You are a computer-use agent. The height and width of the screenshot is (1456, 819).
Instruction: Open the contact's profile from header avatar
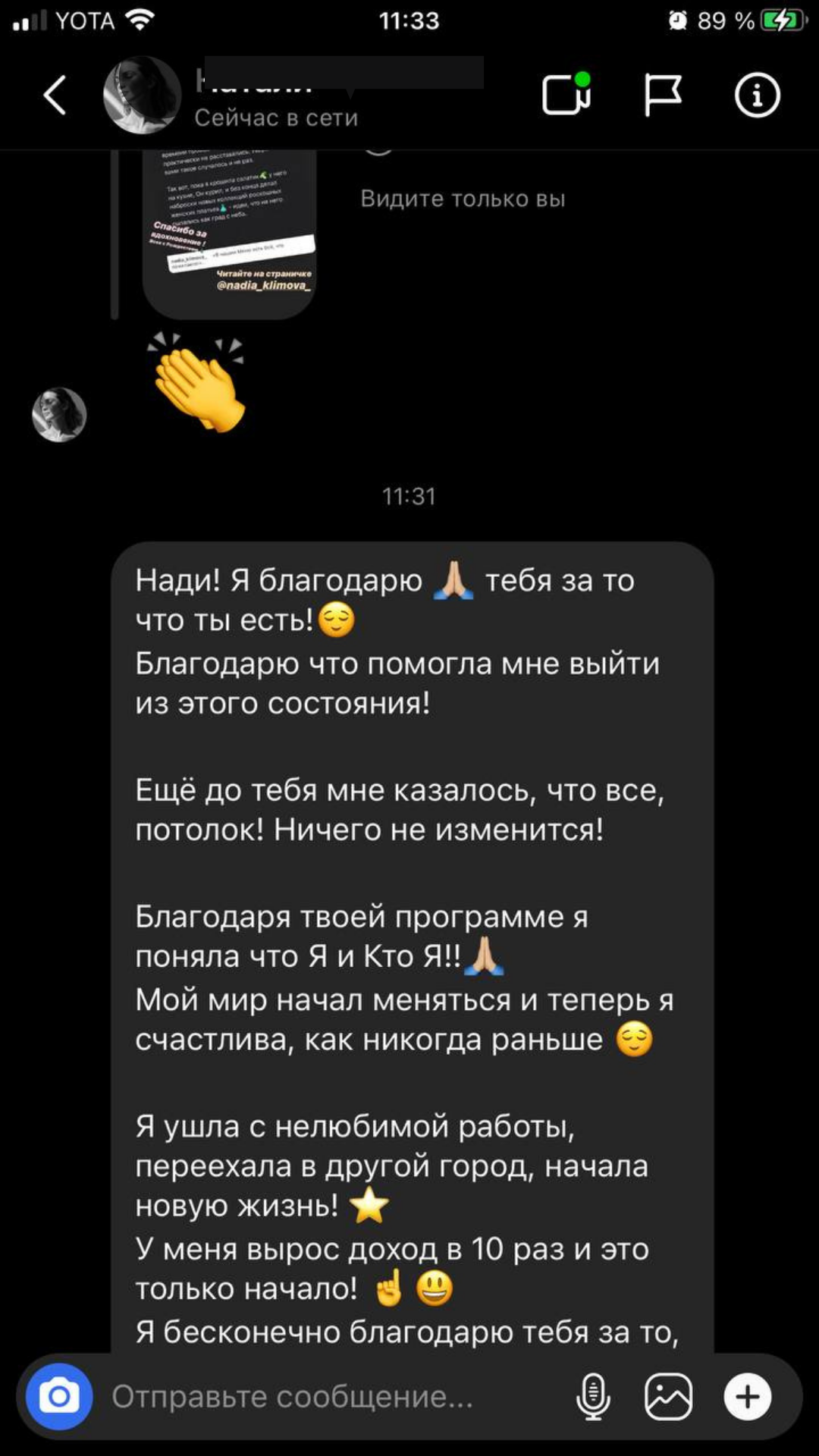point(142,96)
